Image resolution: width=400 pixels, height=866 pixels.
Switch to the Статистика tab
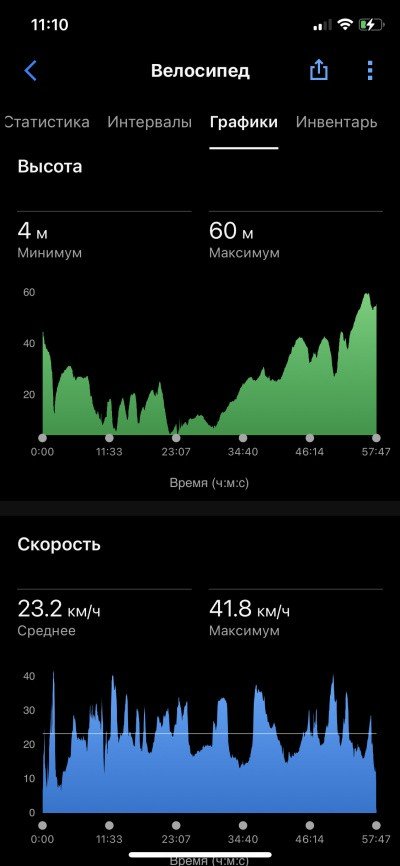(46, 122)
